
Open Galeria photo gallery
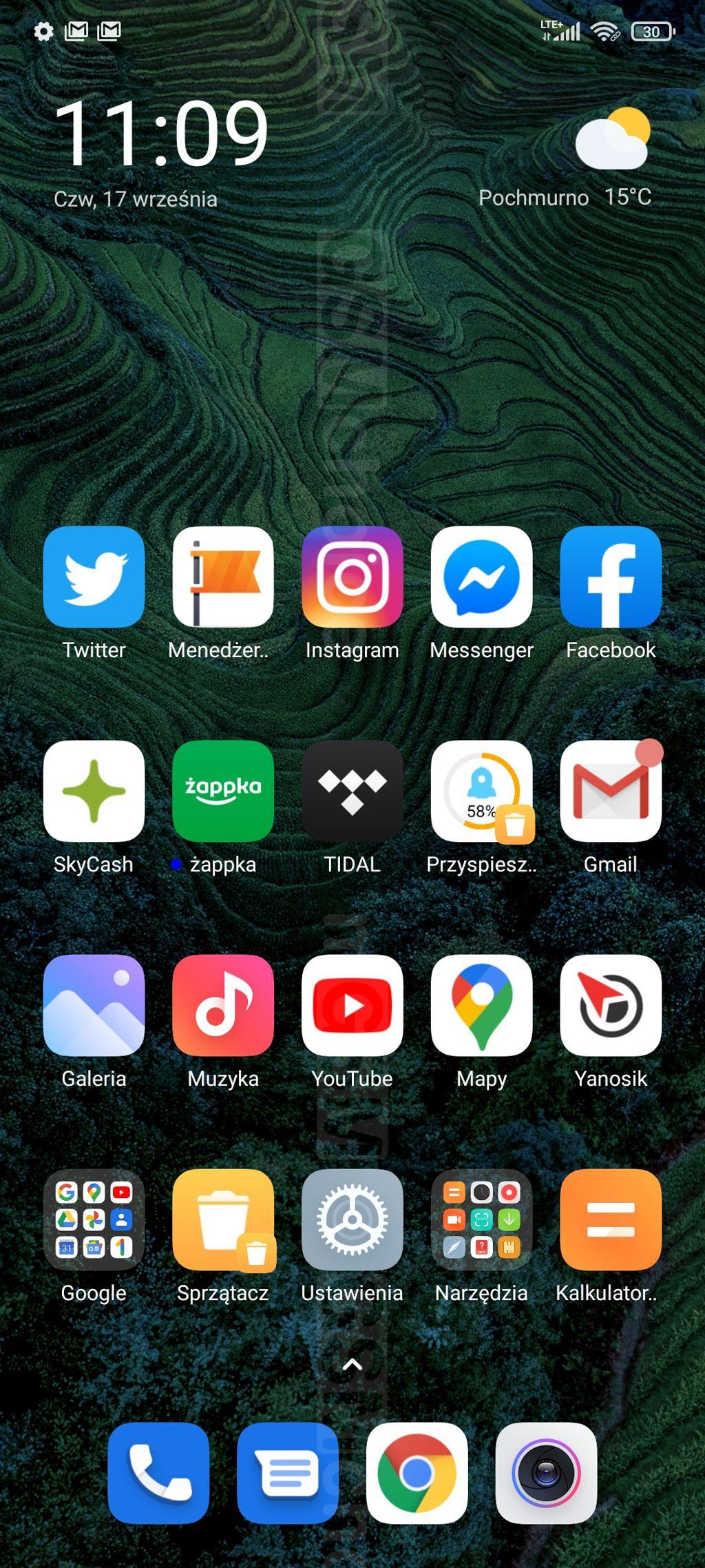94,1006
